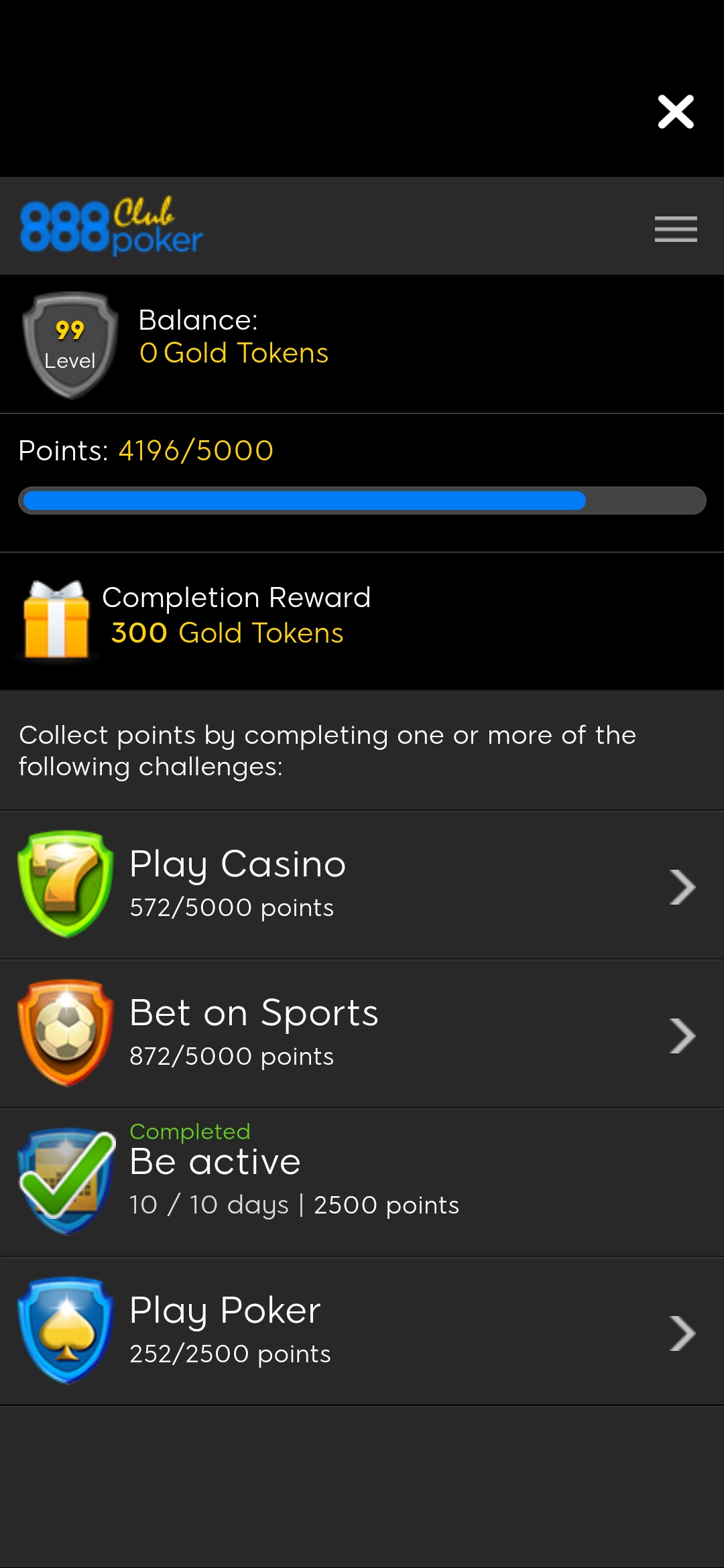
Task: Close the 888 Club overlay
Action: [x=676, y=111]
